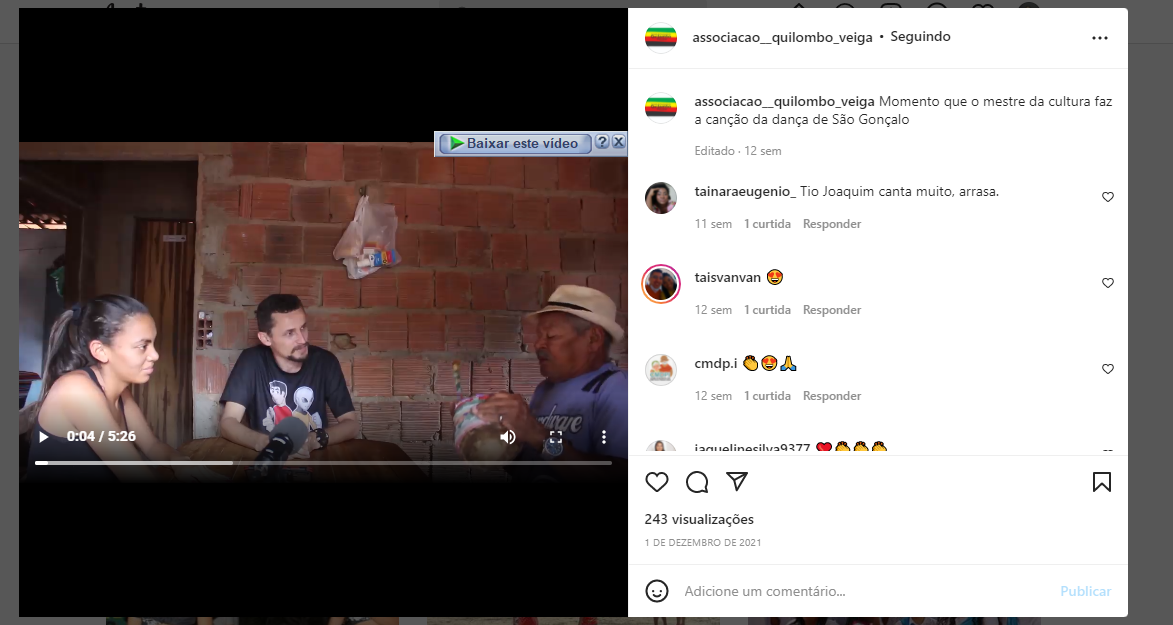Reply to cmdp.i comment
Image resolution: width=1173 pixels, height=625 pixels.
(x=832, y=396)
